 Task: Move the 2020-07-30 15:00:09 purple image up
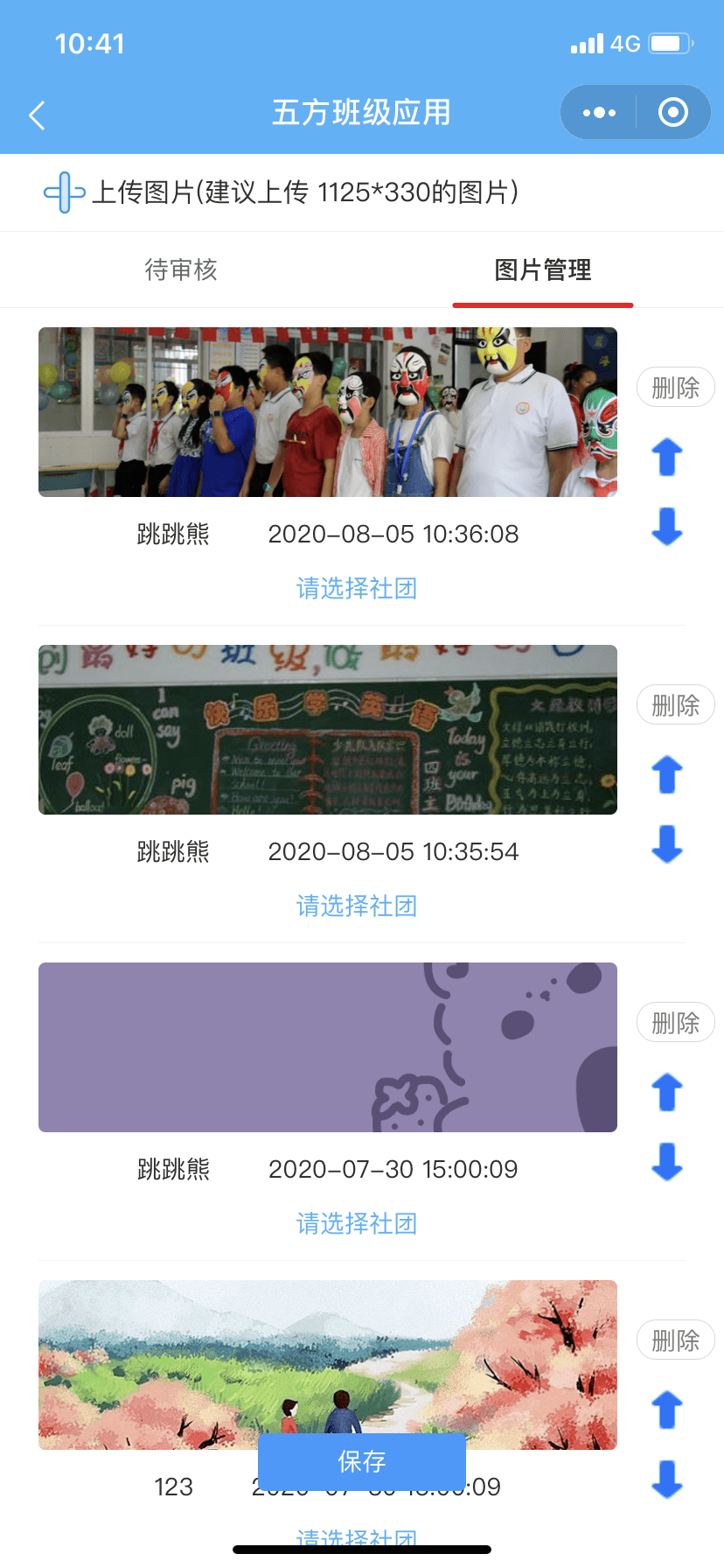tap(667, 1092)
